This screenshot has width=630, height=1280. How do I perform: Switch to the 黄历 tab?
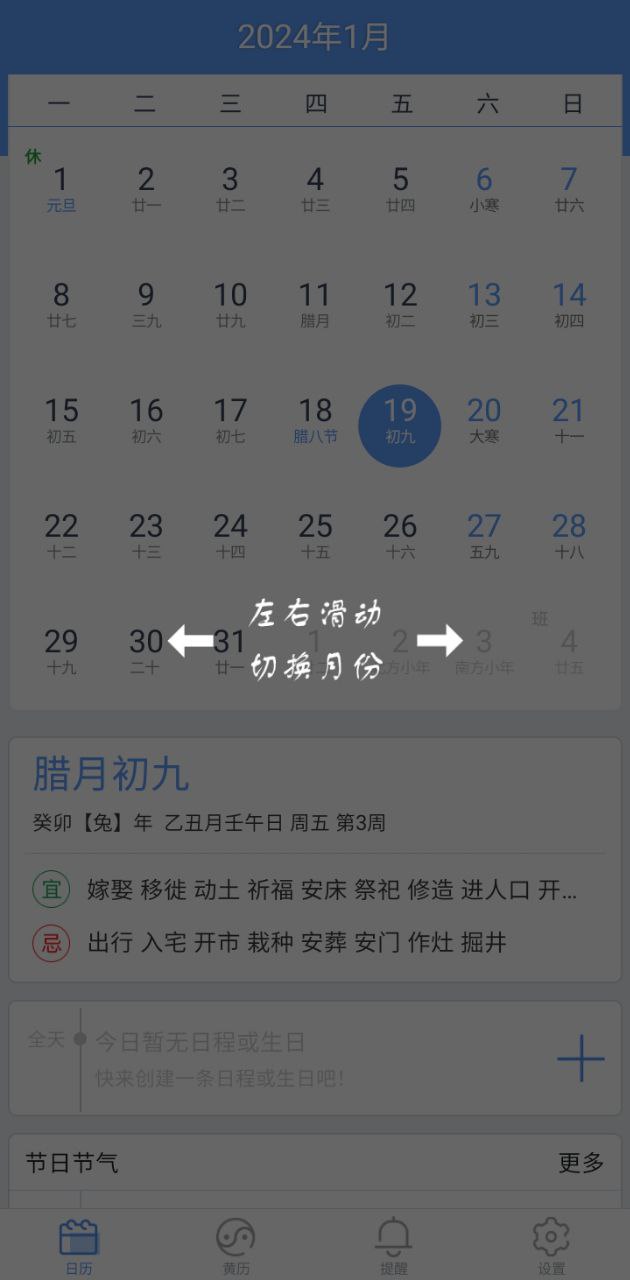236,1246
